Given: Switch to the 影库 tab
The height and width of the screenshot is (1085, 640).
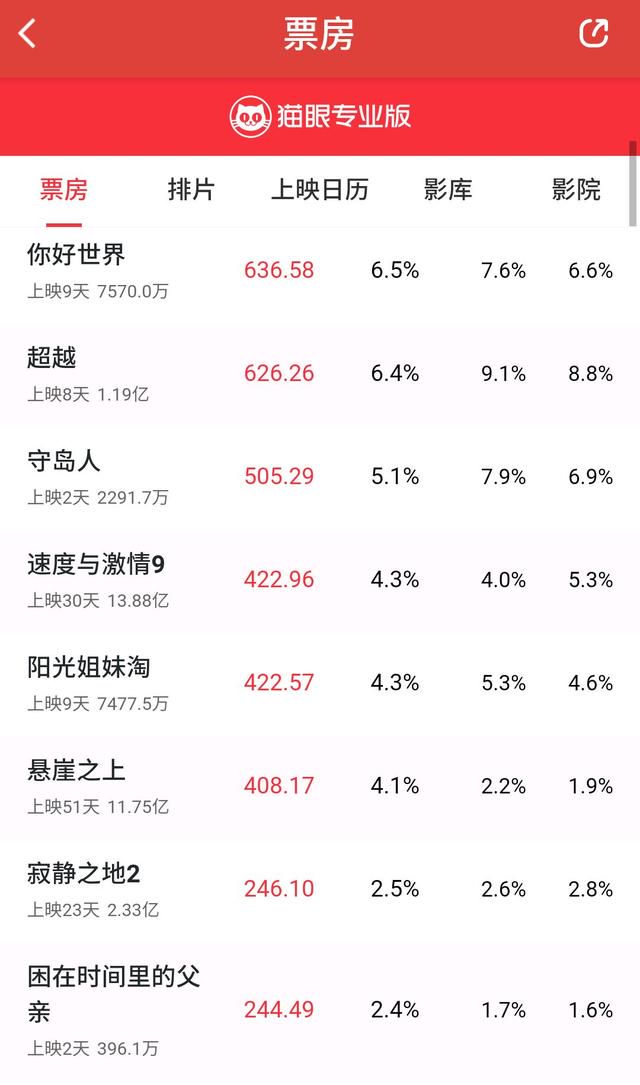Looking at the screenshot, I should (448, 190).
